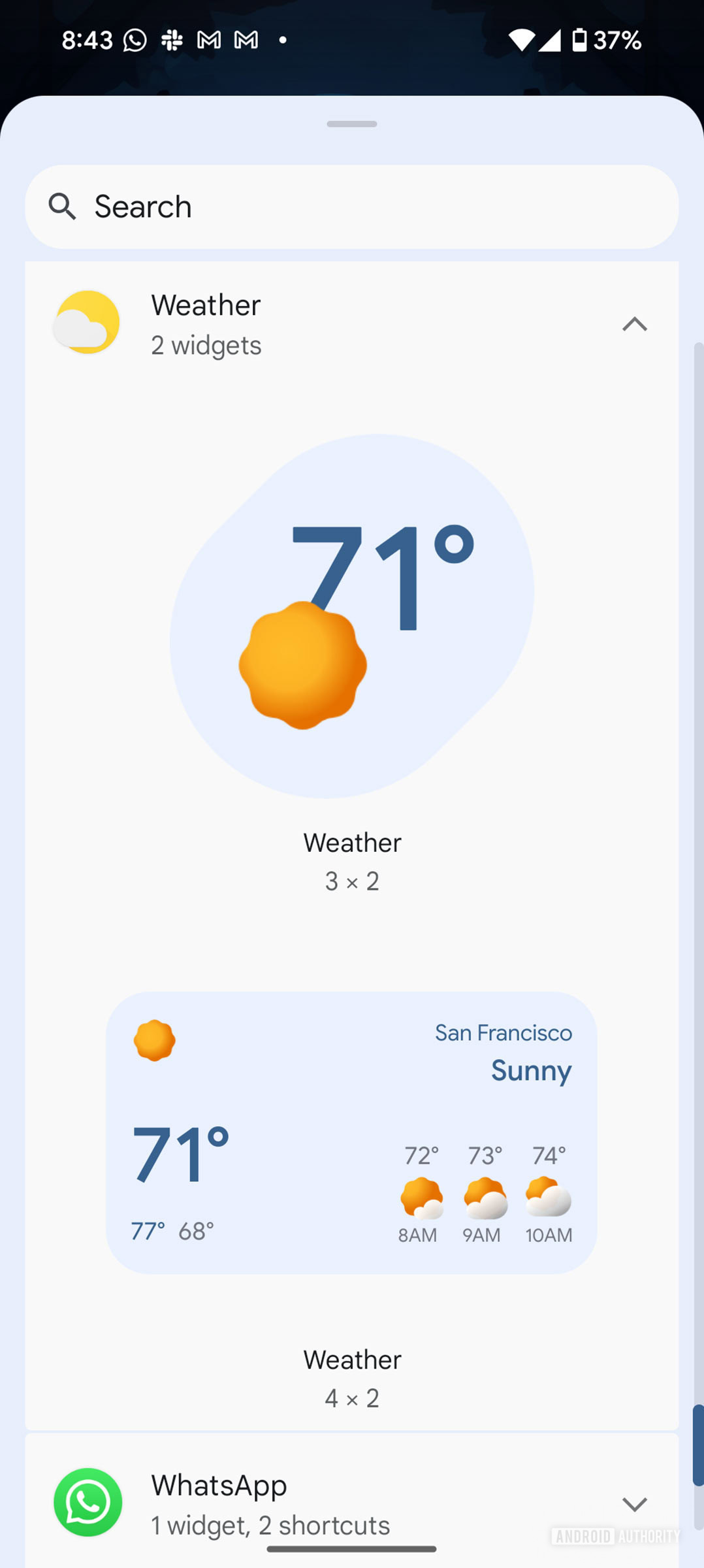
Task: Select the 3 × 2 Weather widget
Action: tap(351, 616)
